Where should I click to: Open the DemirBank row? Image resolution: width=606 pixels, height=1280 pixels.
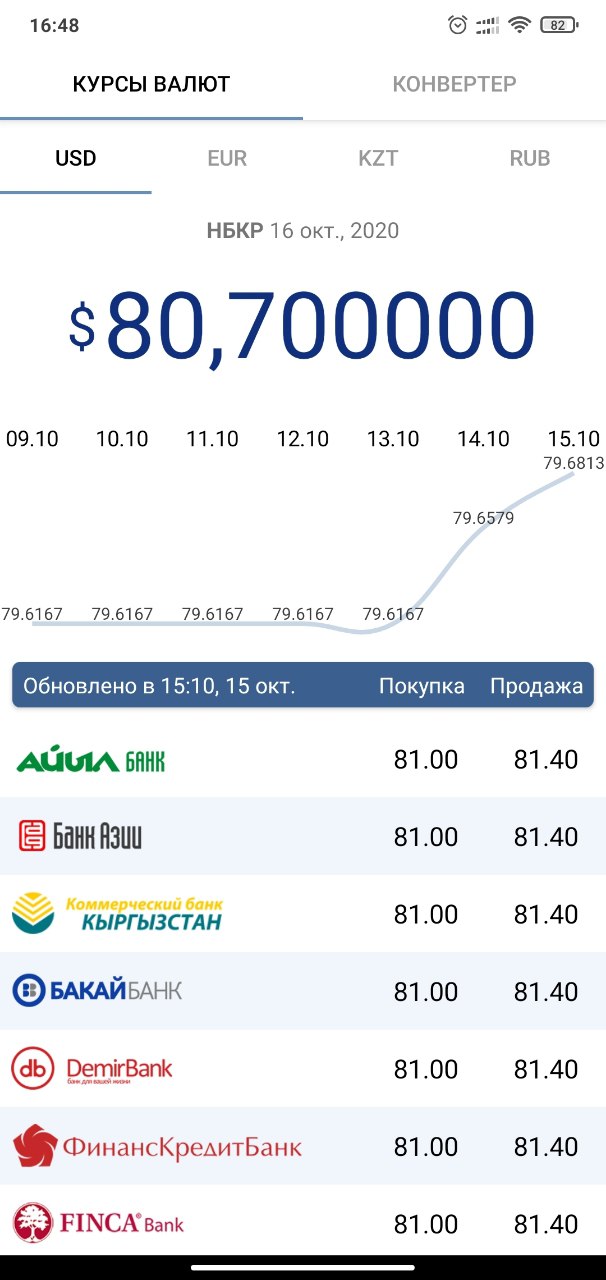(302, 1069)
